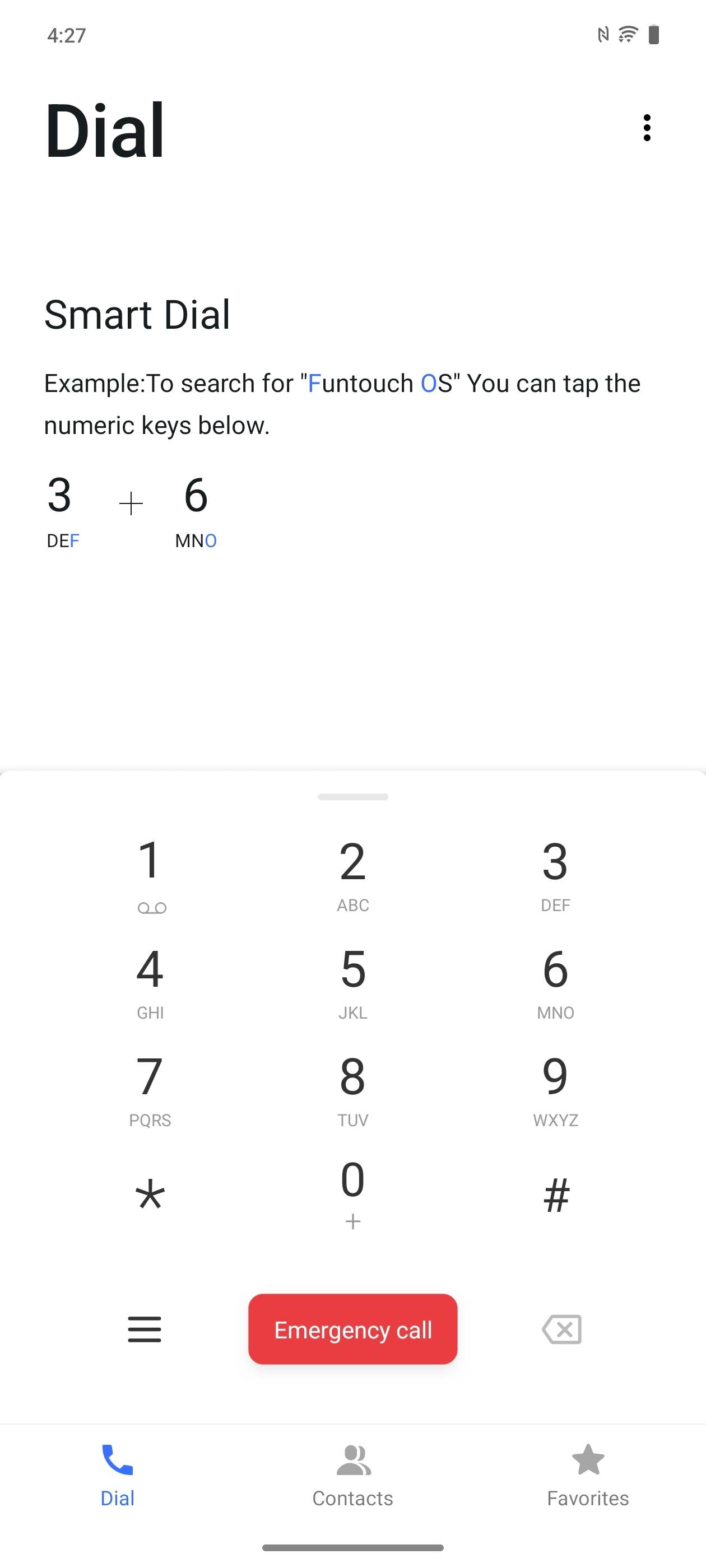Check Wi-Fi status in the status bar
Viewport: 706px width, 1568px height.
(x=628, y=35)
